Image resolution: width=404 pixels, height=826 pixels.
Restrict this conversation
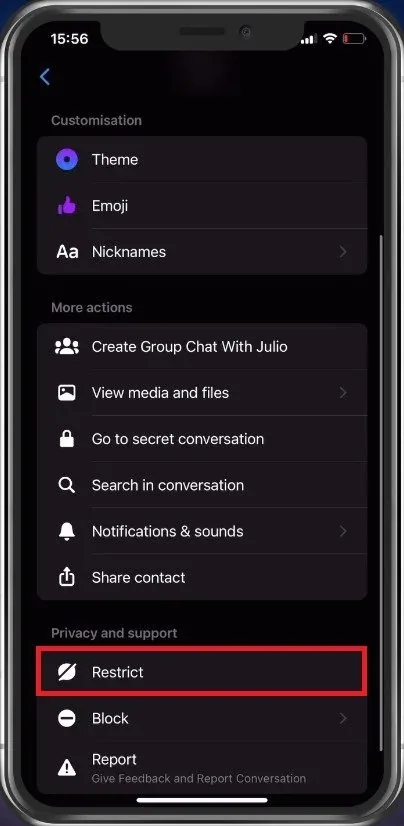(x=202, y=672)
